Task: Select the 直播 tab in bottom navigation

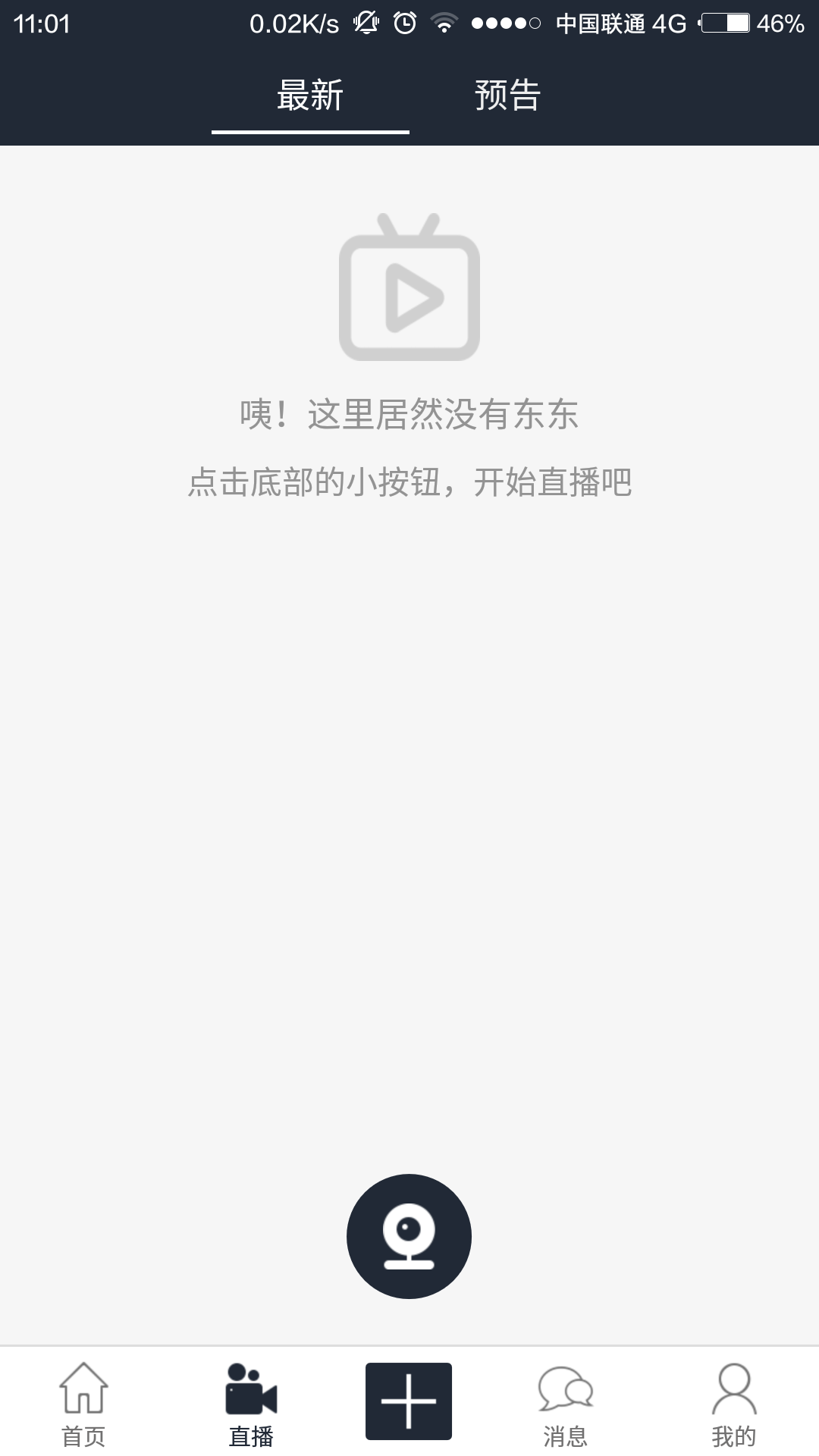Action: (x=251, y=1403)
